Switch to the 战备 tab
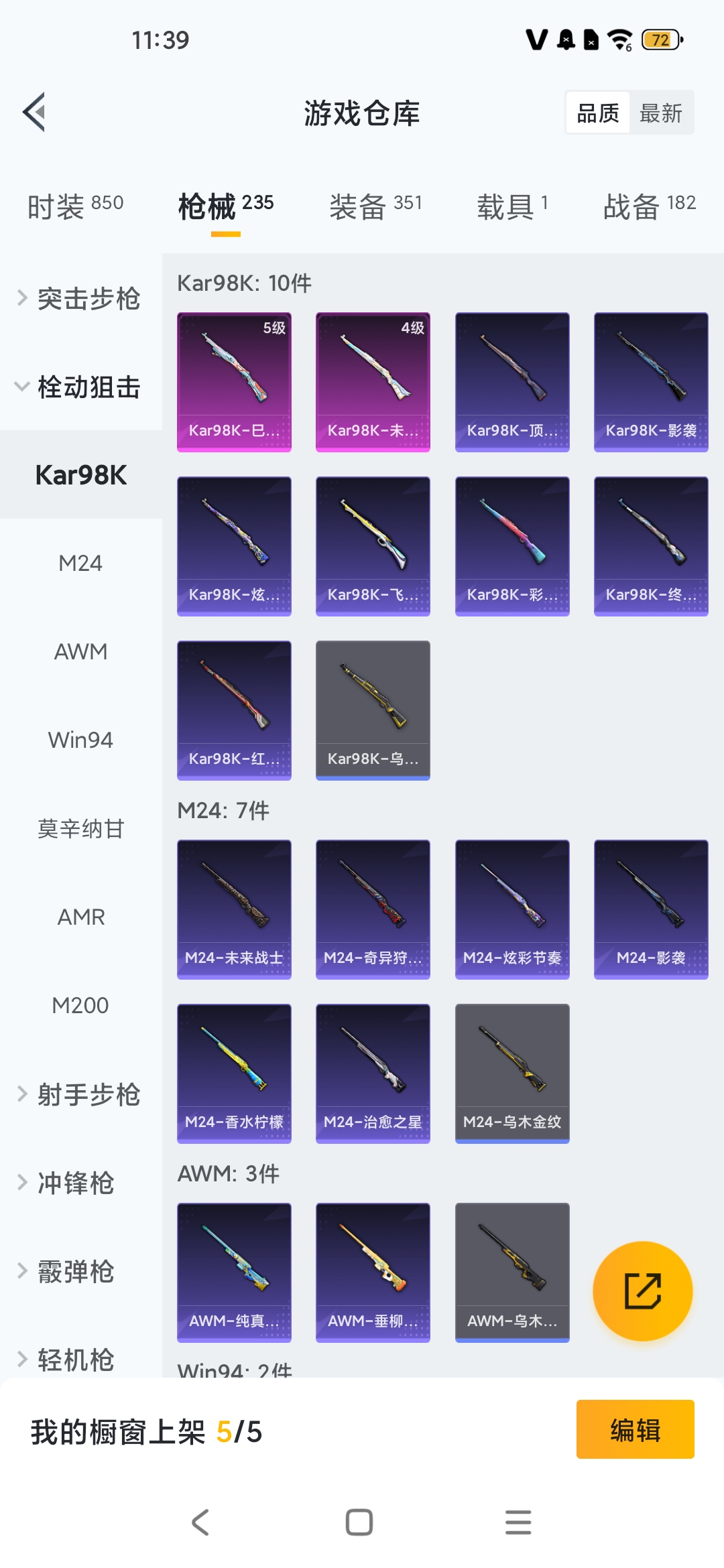The height and width of the screenshot is (1568, 724). 650,206
